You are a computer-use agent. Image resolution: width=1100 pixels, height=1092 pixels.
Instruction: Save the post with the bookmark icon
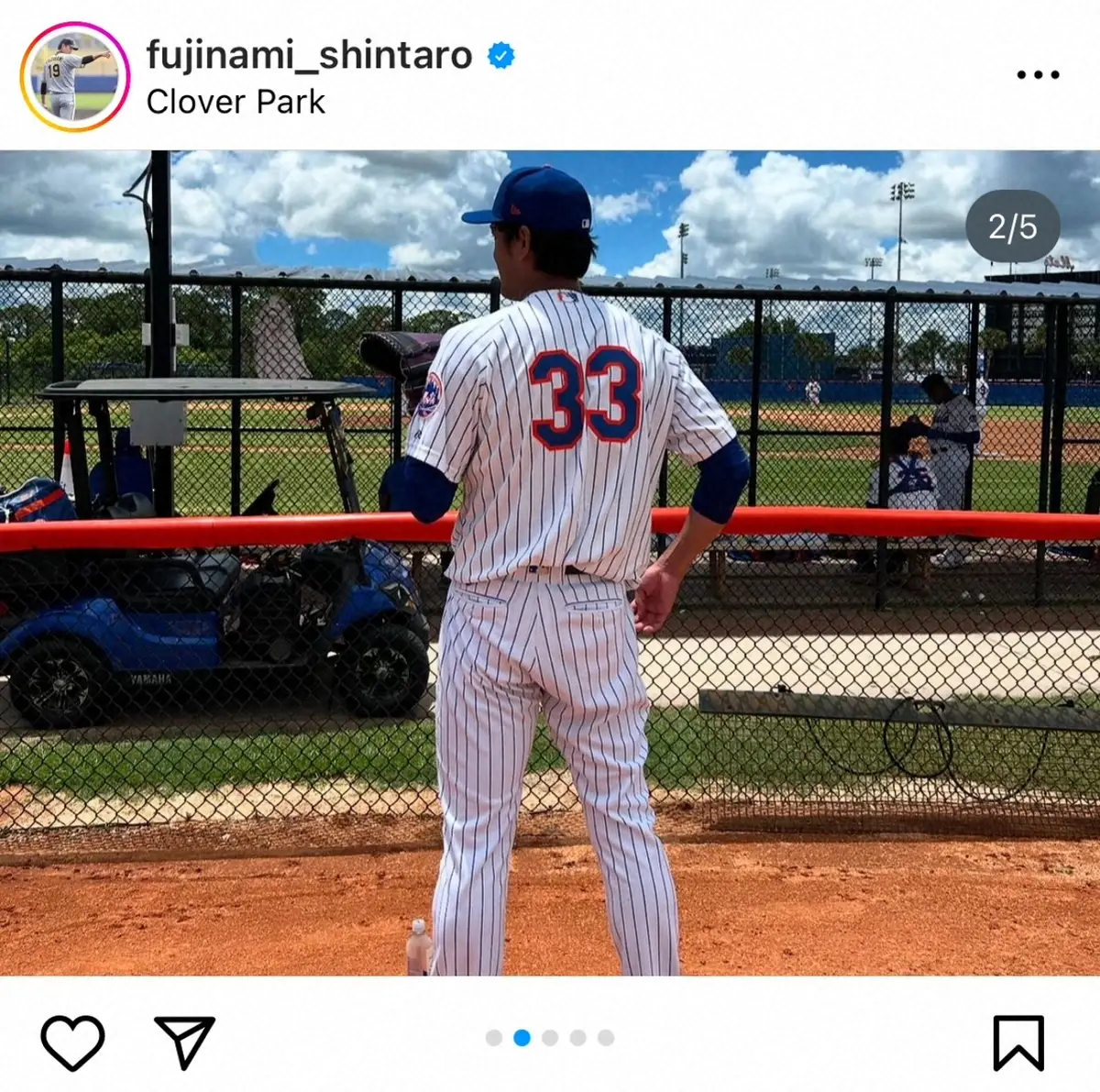tap(1018, 1042)
